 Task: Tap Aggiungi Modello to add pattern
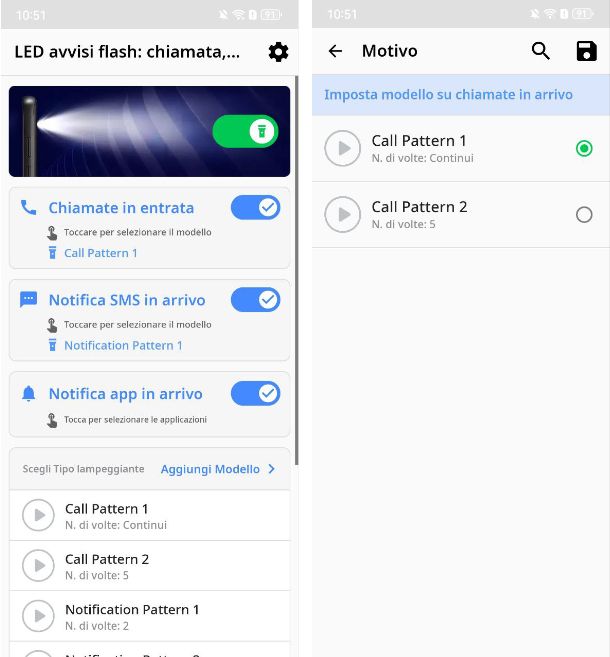pos(217,469)
